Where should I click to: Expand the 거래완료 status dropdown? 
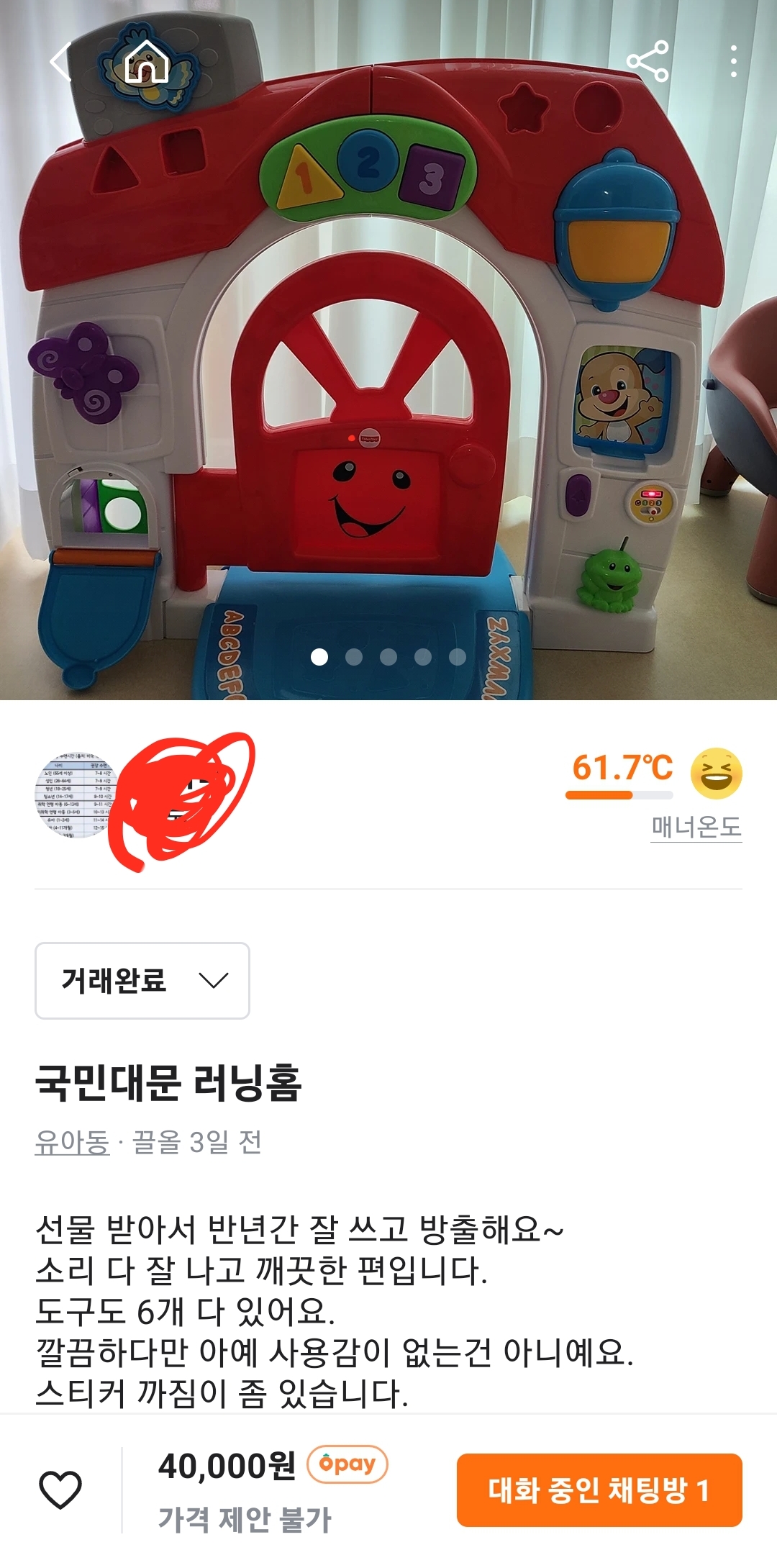click(x=142, y=980)
